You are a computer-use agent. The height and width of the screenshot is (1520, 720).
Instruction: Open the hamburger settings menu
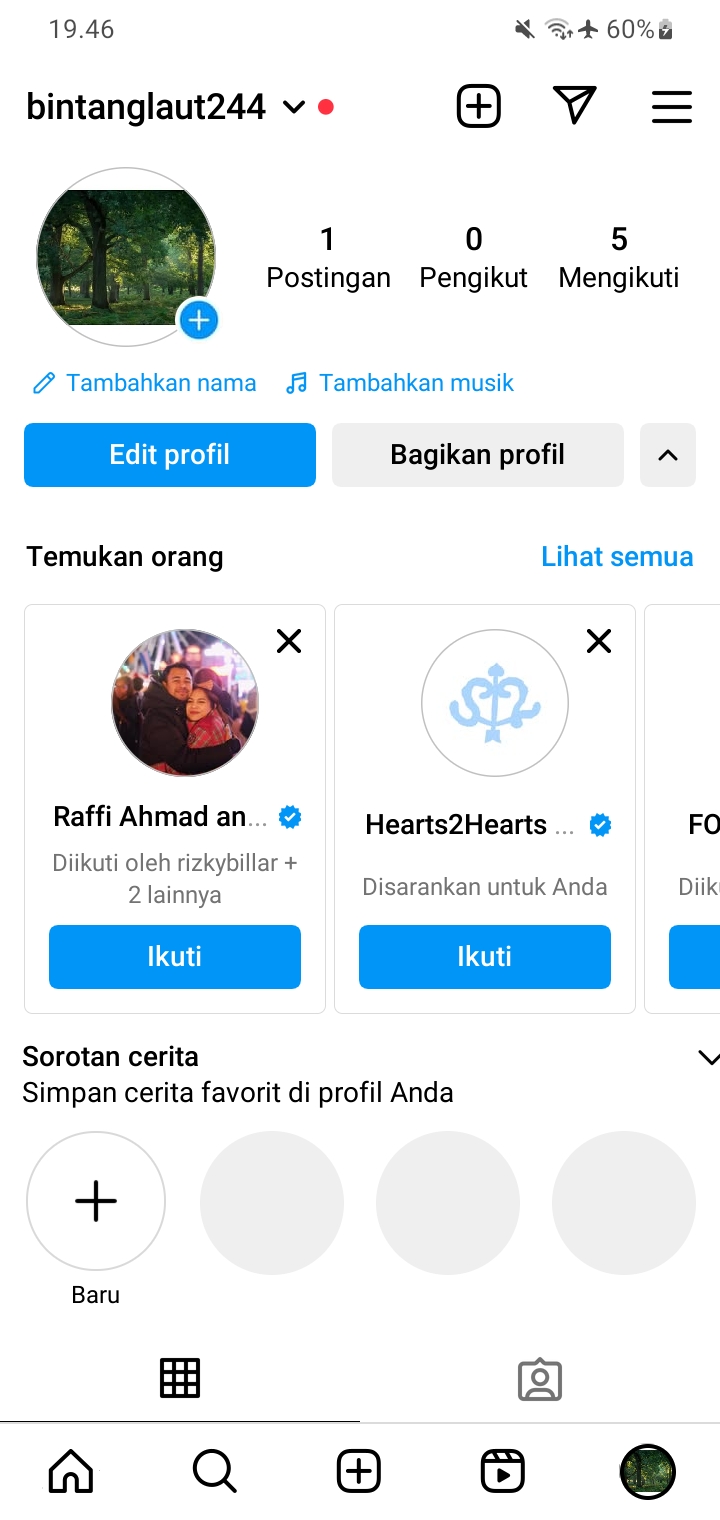tap(672, 107)
